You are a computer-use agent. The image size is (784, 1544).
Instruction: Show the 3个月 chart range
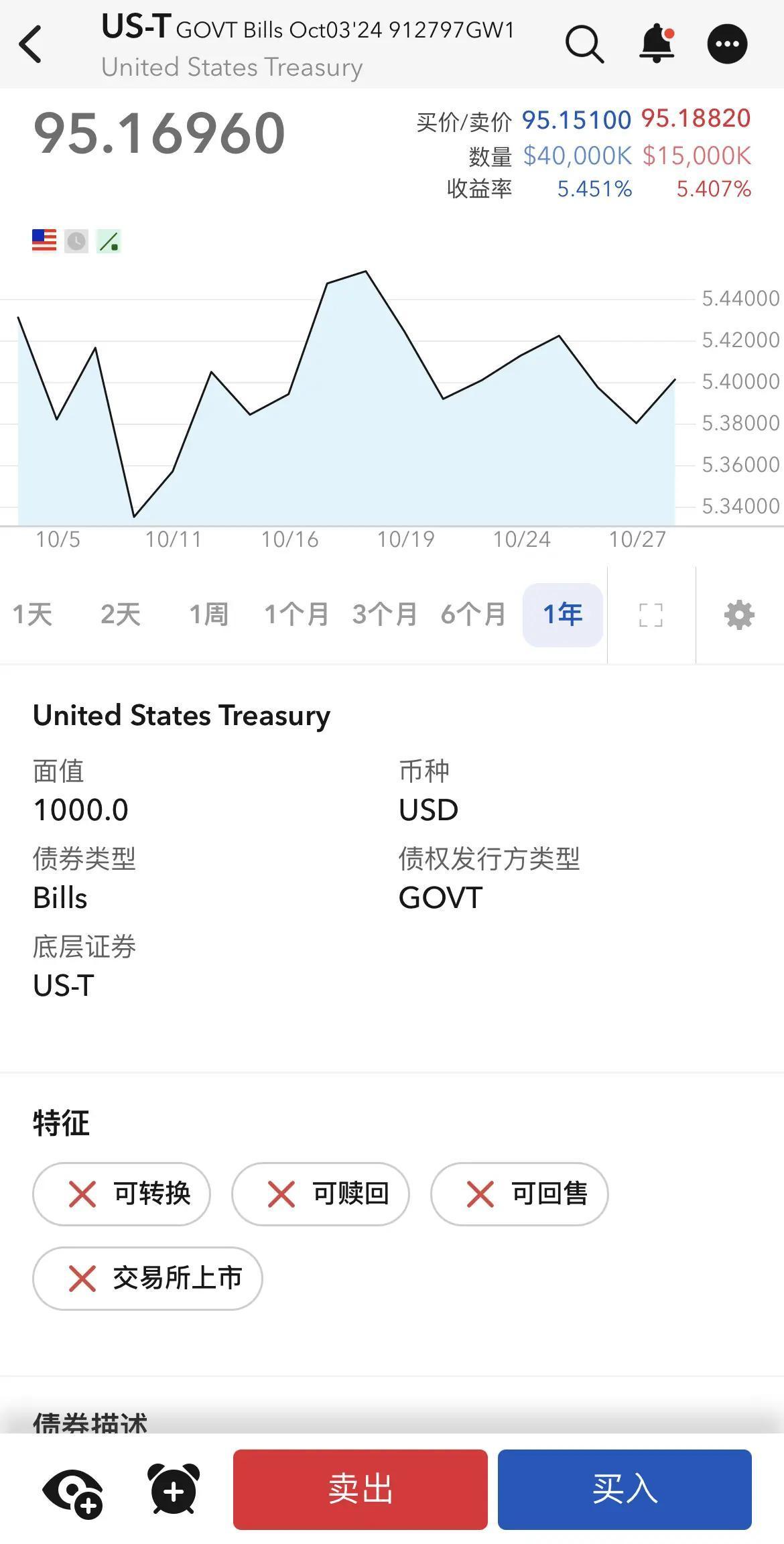[x=385, y=615]
